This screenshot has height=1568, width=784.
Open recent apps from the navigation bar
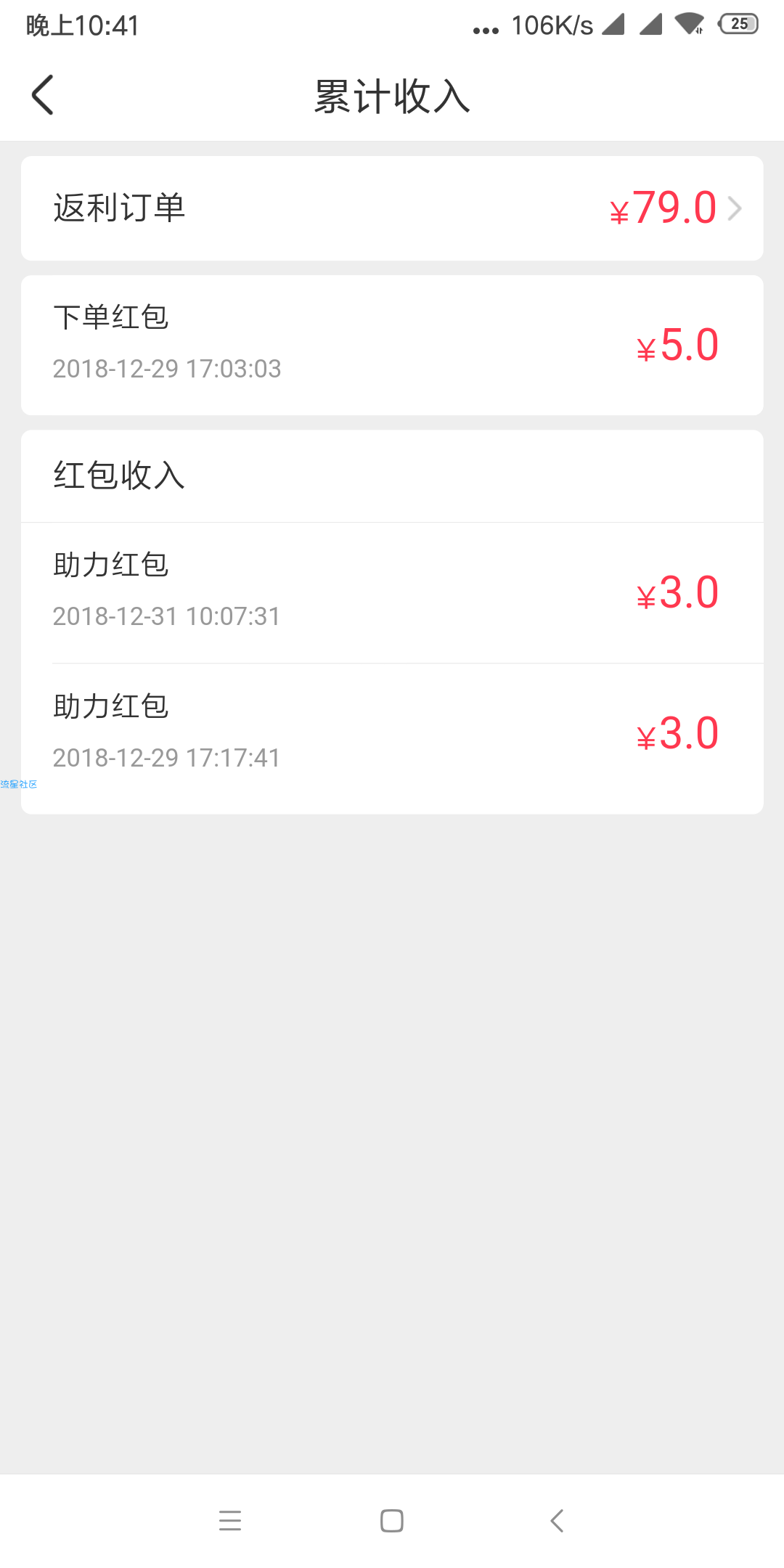tap(230, 1521)
